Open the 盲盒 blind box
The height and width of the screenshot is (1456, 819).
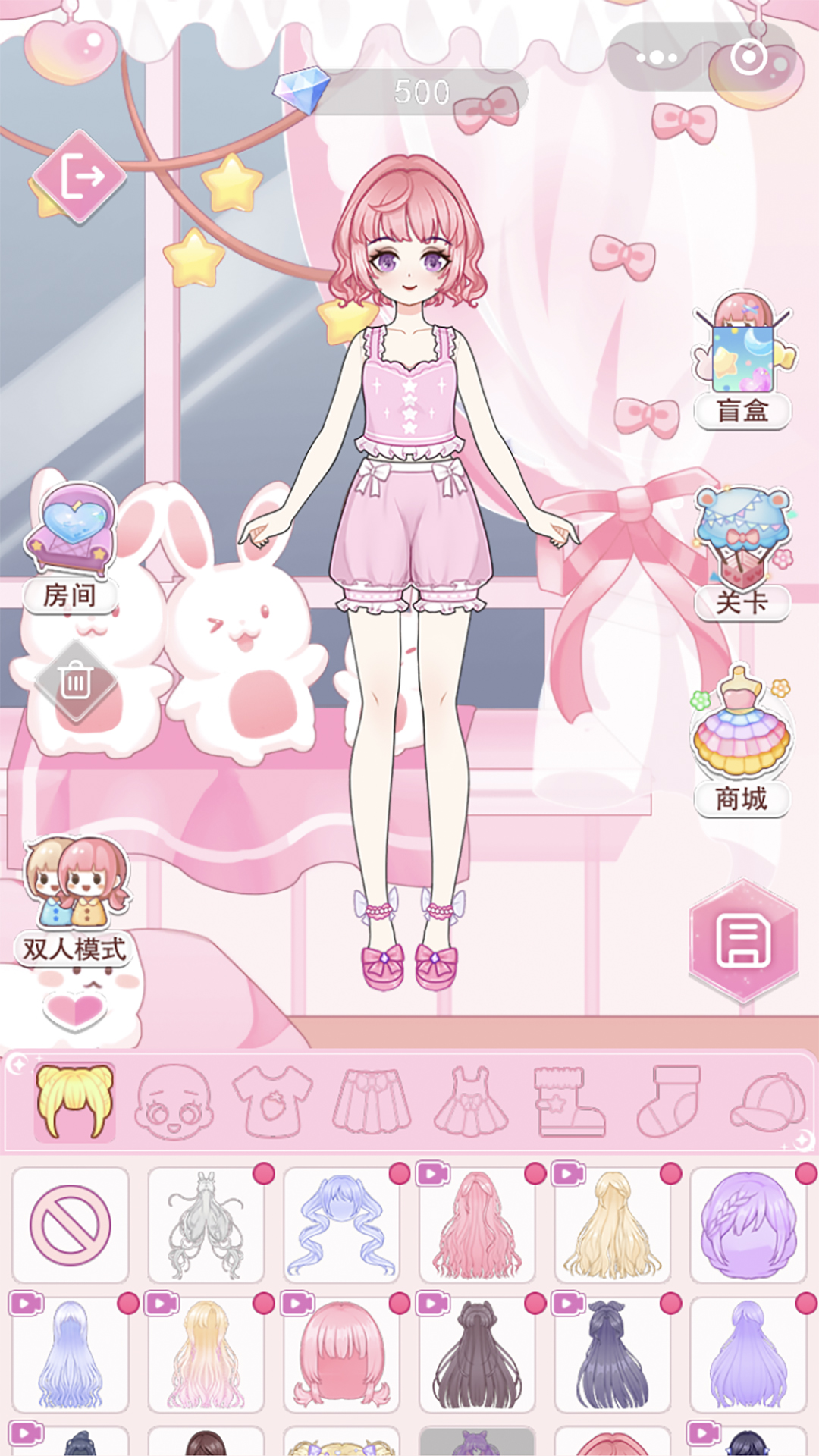pyautogui.click(x=742, y=362)
